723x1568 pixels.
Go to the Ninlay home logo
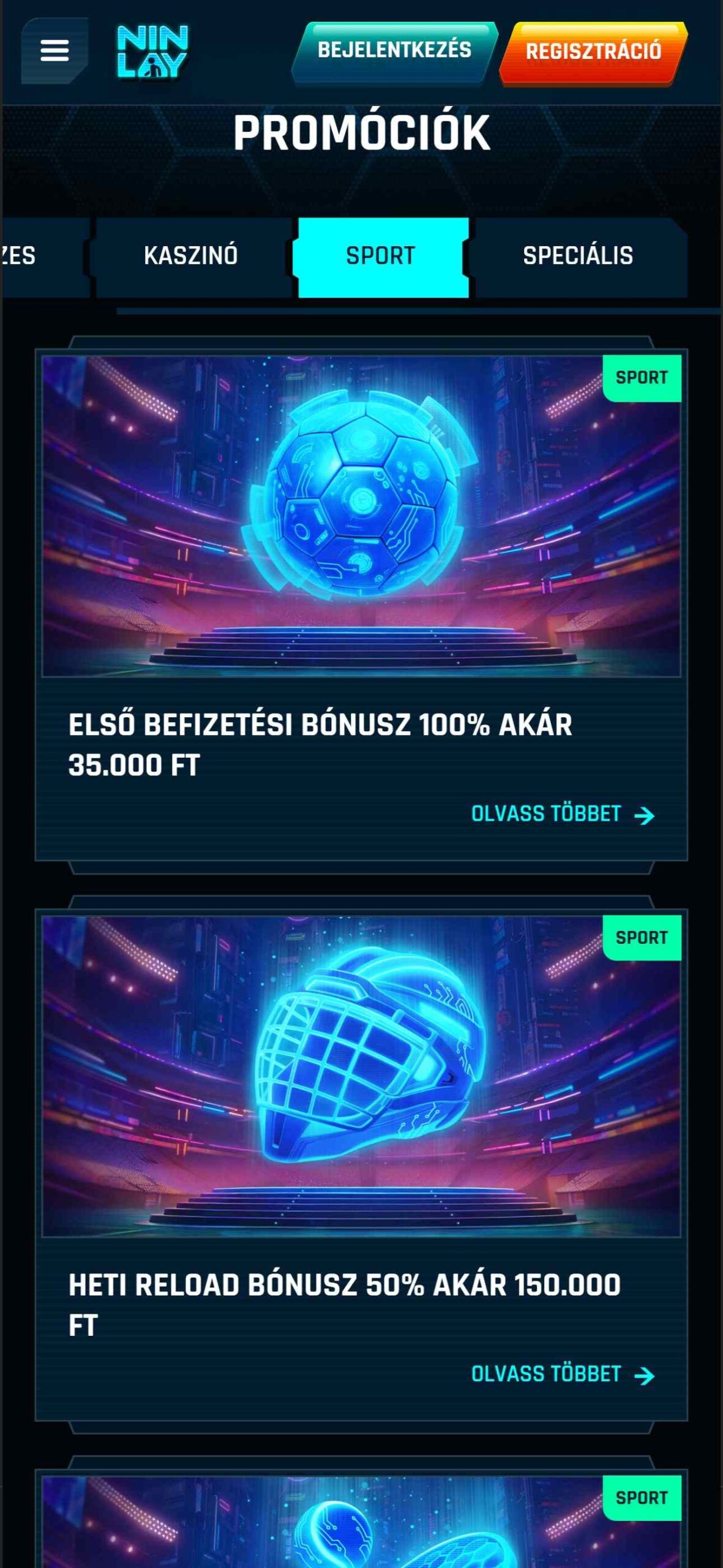coord(152,51)
